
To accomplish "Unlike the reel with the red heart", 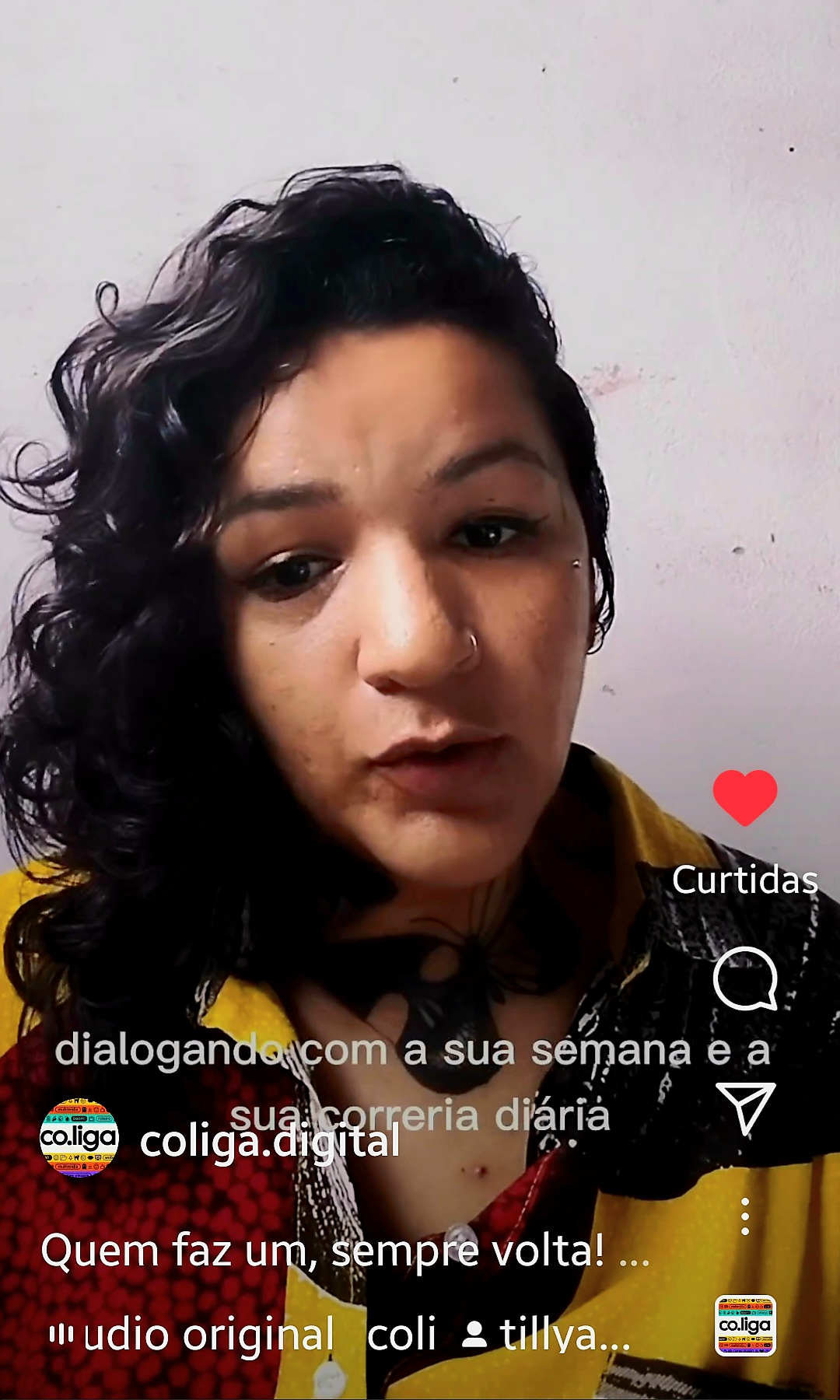I will tap(744, 797).
